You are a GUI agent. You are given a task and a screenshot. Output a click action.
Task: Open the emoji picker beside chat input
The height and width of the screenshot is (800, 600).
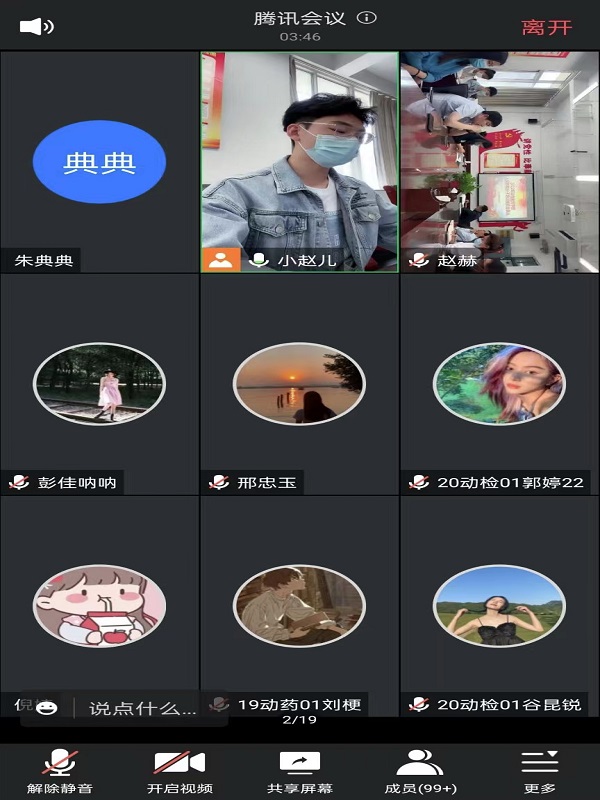[x=47, y=708]
